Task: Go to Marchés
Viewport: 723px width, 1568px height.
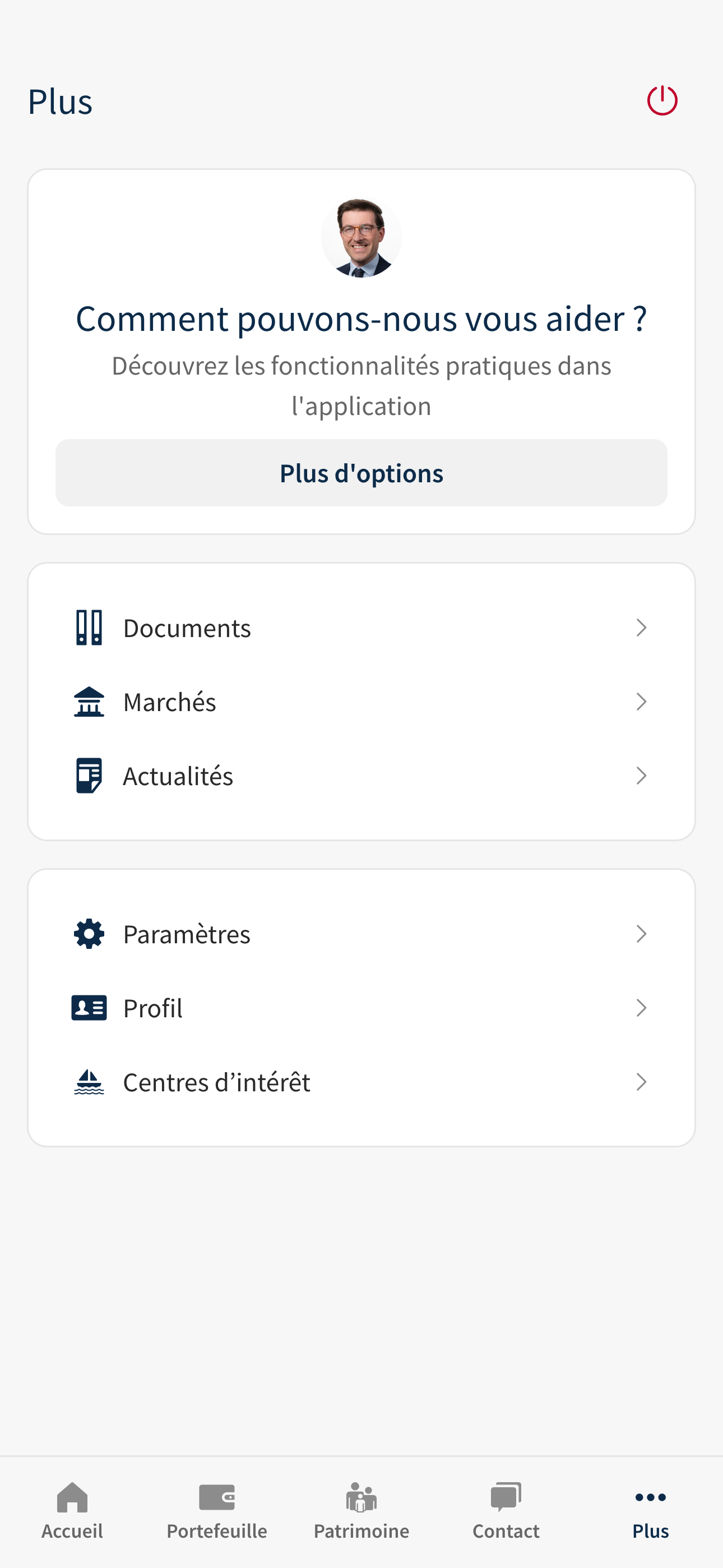Action: [x=361, y=702]
